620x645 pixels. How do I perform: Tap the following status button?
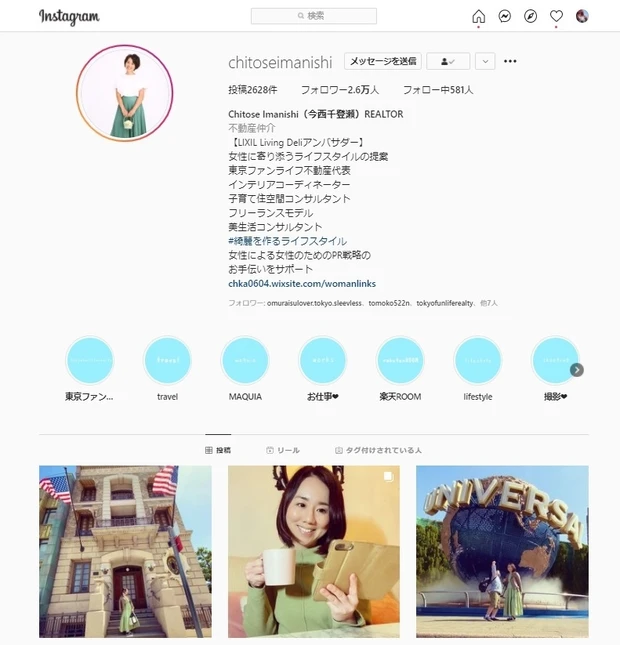[448, 61]
